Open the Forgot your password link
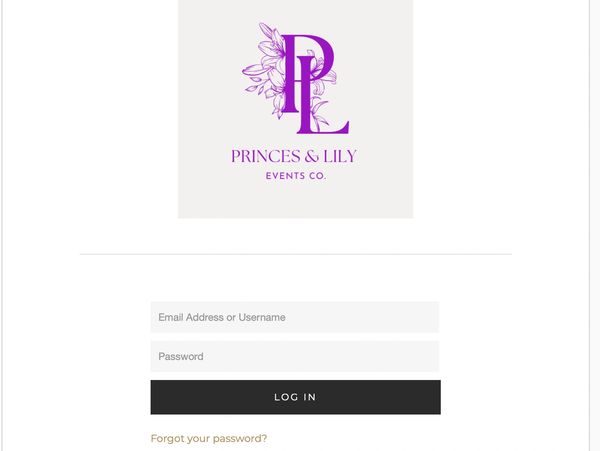The width and height of the screenshot is (600, 451). tap(209, 438)
